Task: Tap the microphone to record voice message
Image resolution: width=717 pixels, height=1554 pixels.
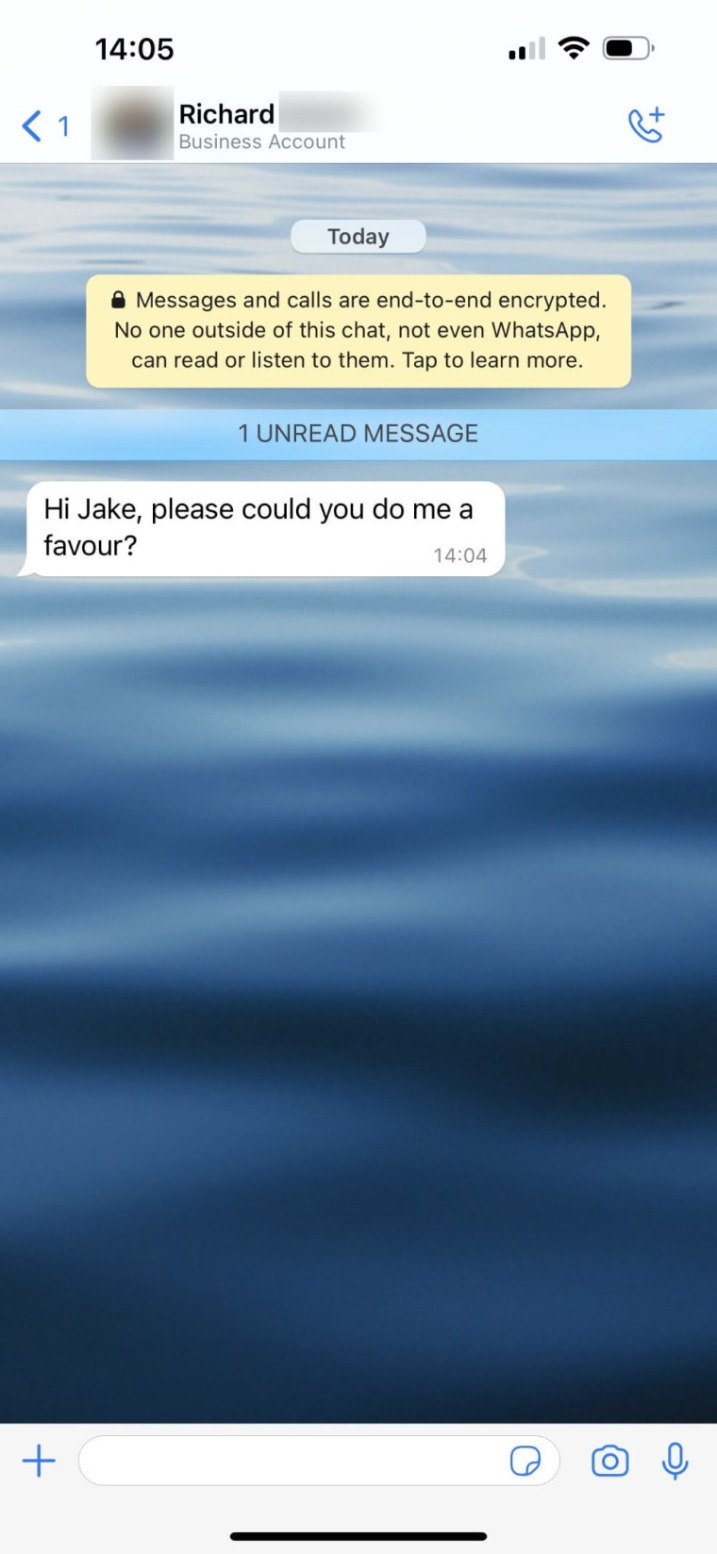Action: coord(675,1461)
